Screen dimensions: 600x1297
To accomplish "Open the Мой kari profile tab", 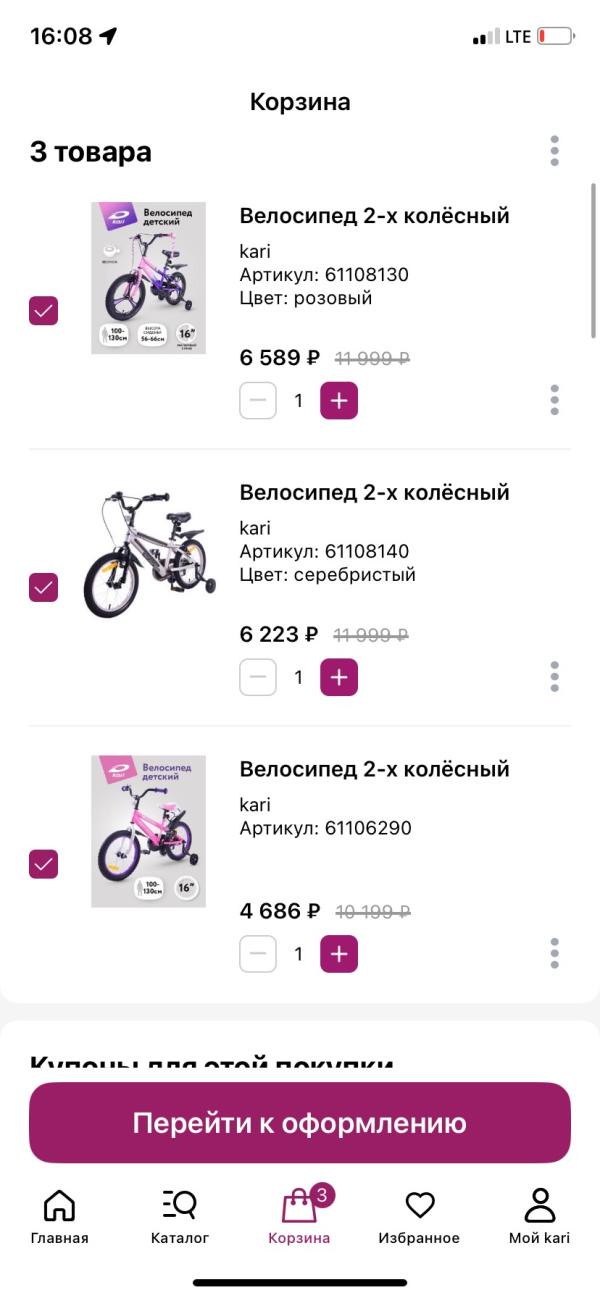I will click(x=539, y=1217).
